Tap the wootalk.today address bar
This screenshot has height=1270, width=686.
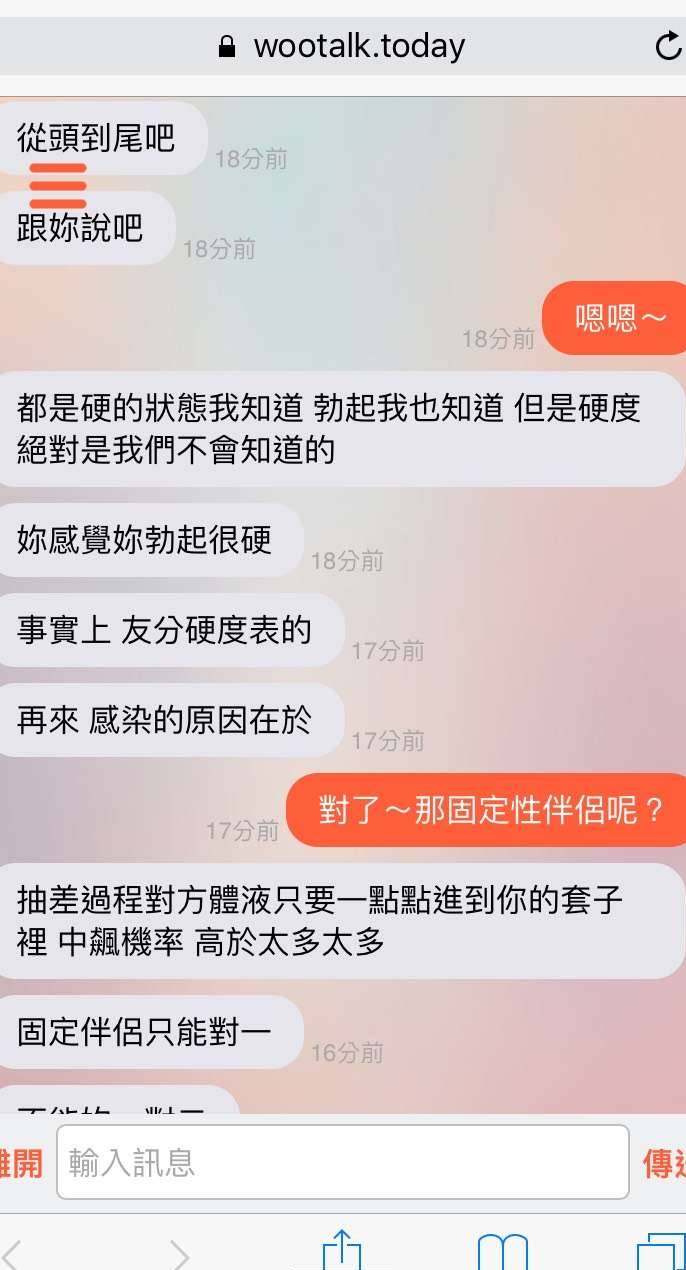pyautogui.click(x=342, y=47)
